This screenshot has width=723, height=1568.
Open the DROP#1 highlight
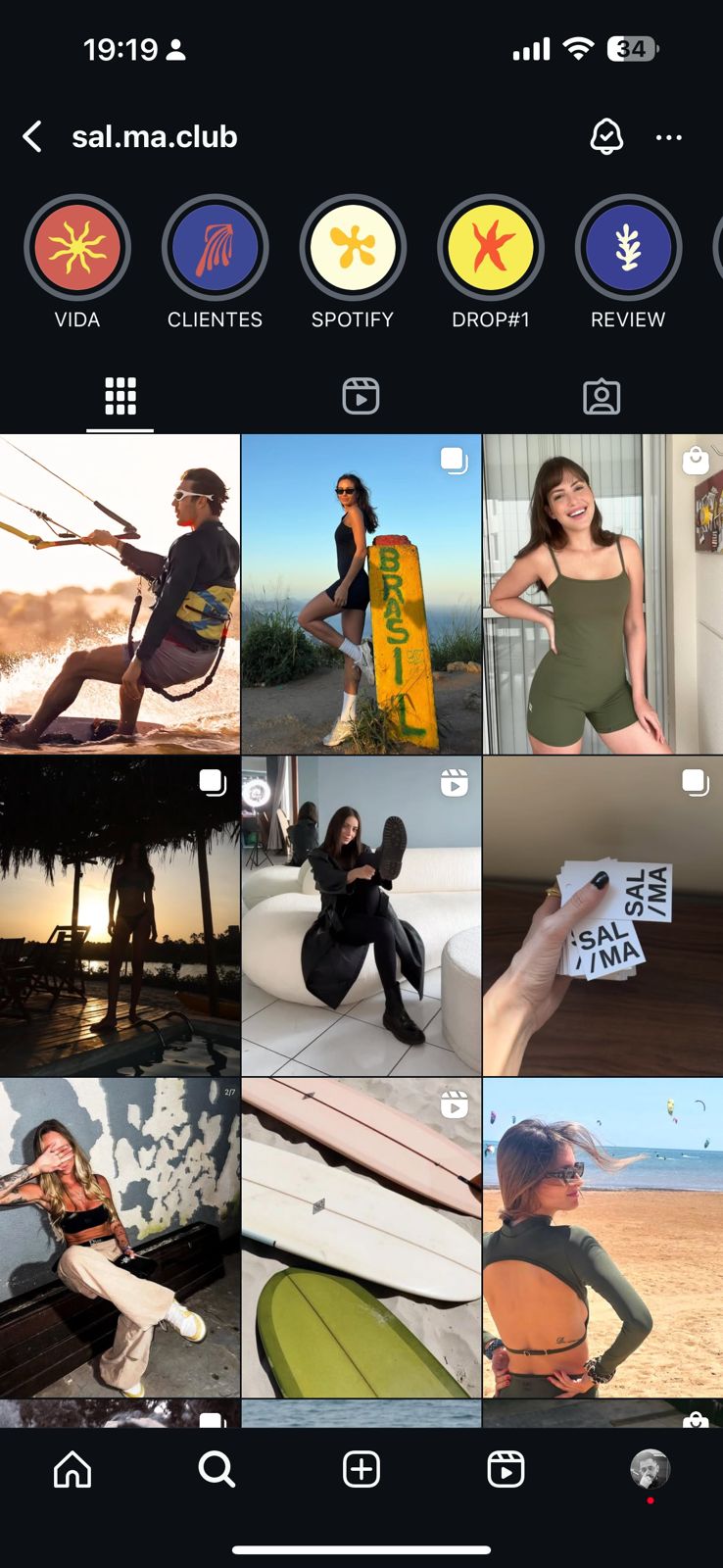point(490,248)
